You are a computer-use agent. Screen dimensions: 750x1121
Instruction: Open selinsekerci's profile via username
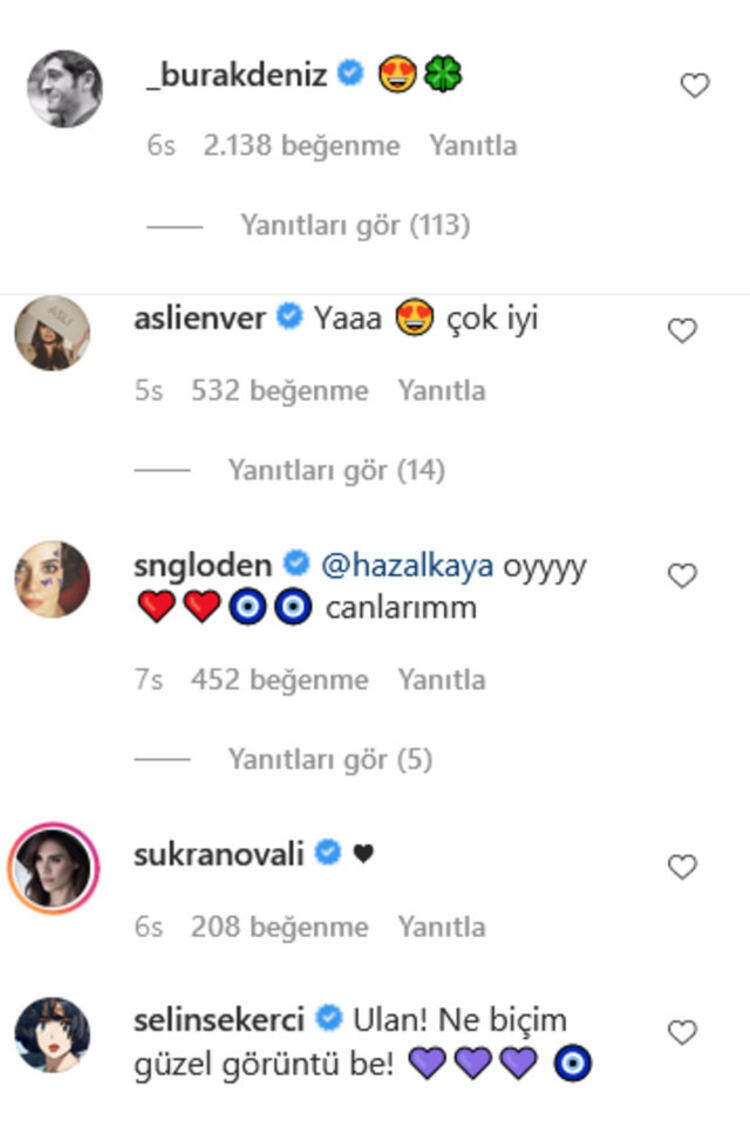[219, 1020]
